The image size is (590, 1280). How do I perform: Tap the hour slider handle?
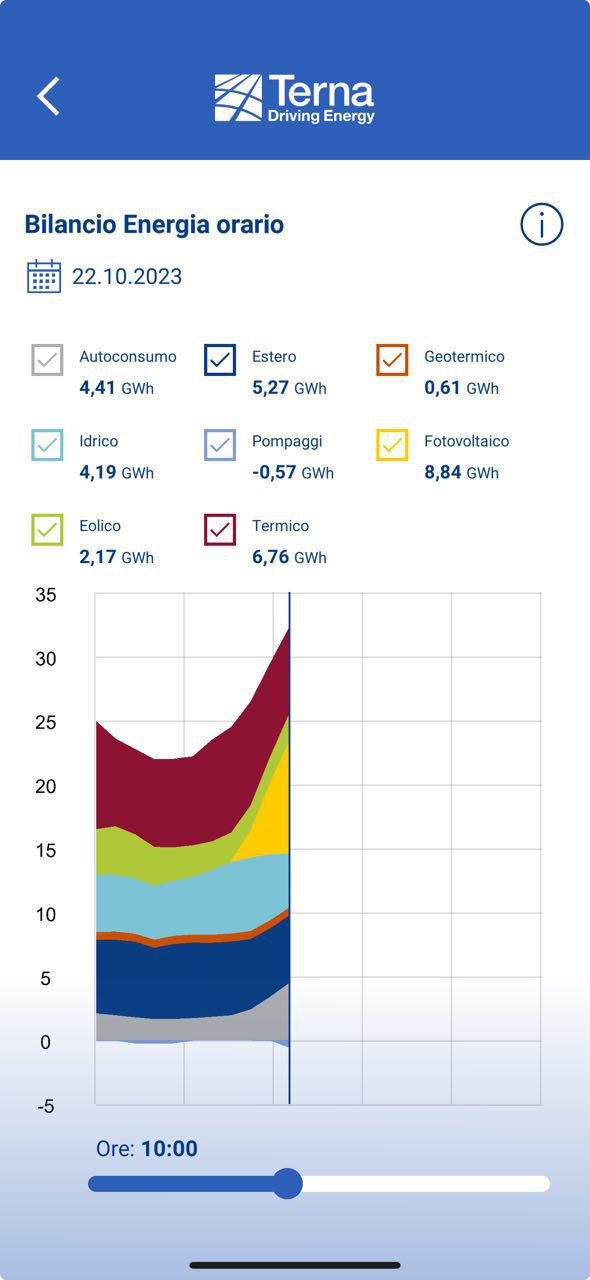(x=288, y=1184)
